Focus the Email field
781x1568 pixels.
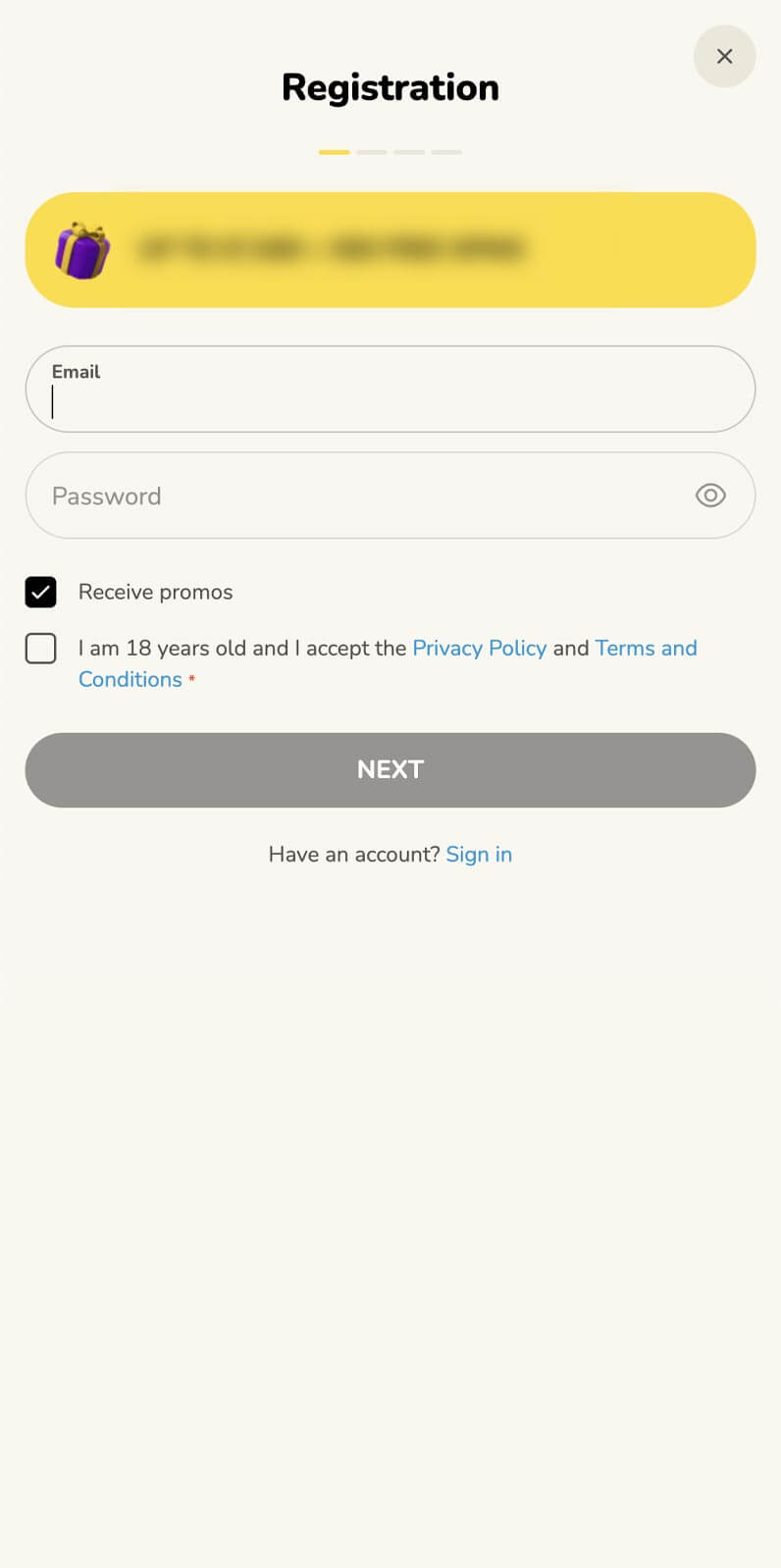(x=390, y=389)
